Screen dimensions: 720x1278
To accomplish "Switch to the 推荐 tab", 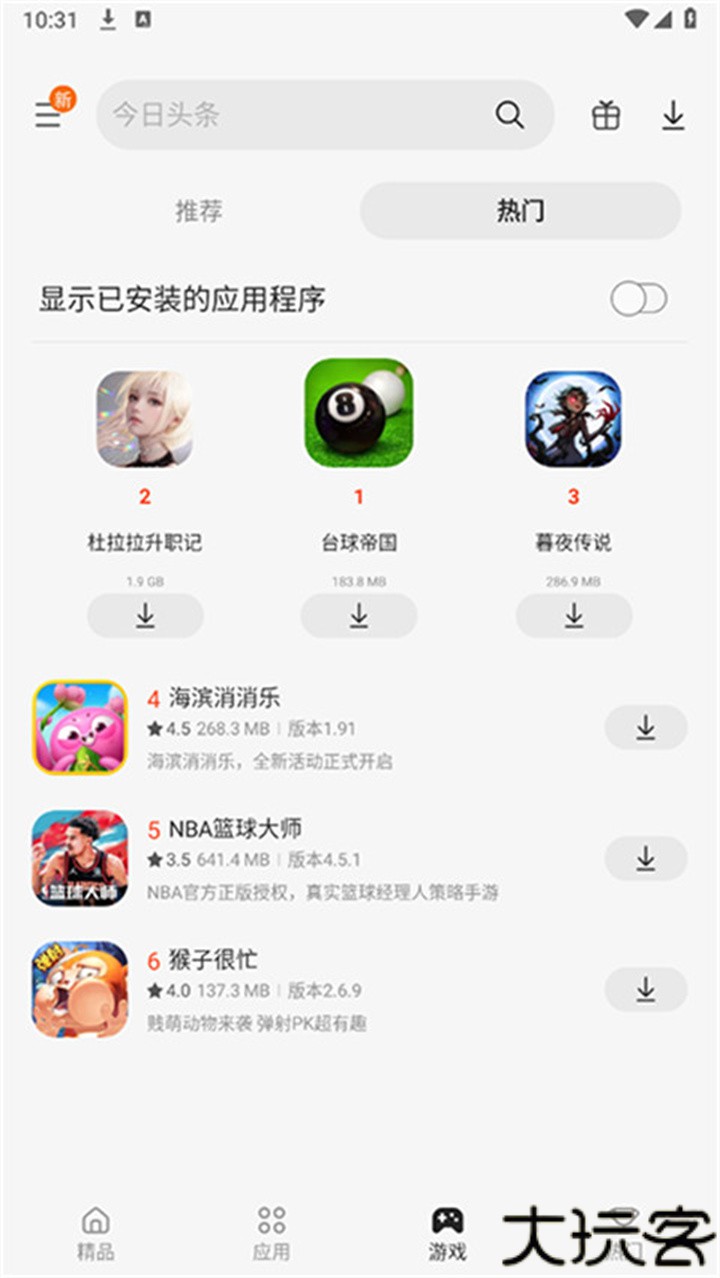I will (199, 211).
